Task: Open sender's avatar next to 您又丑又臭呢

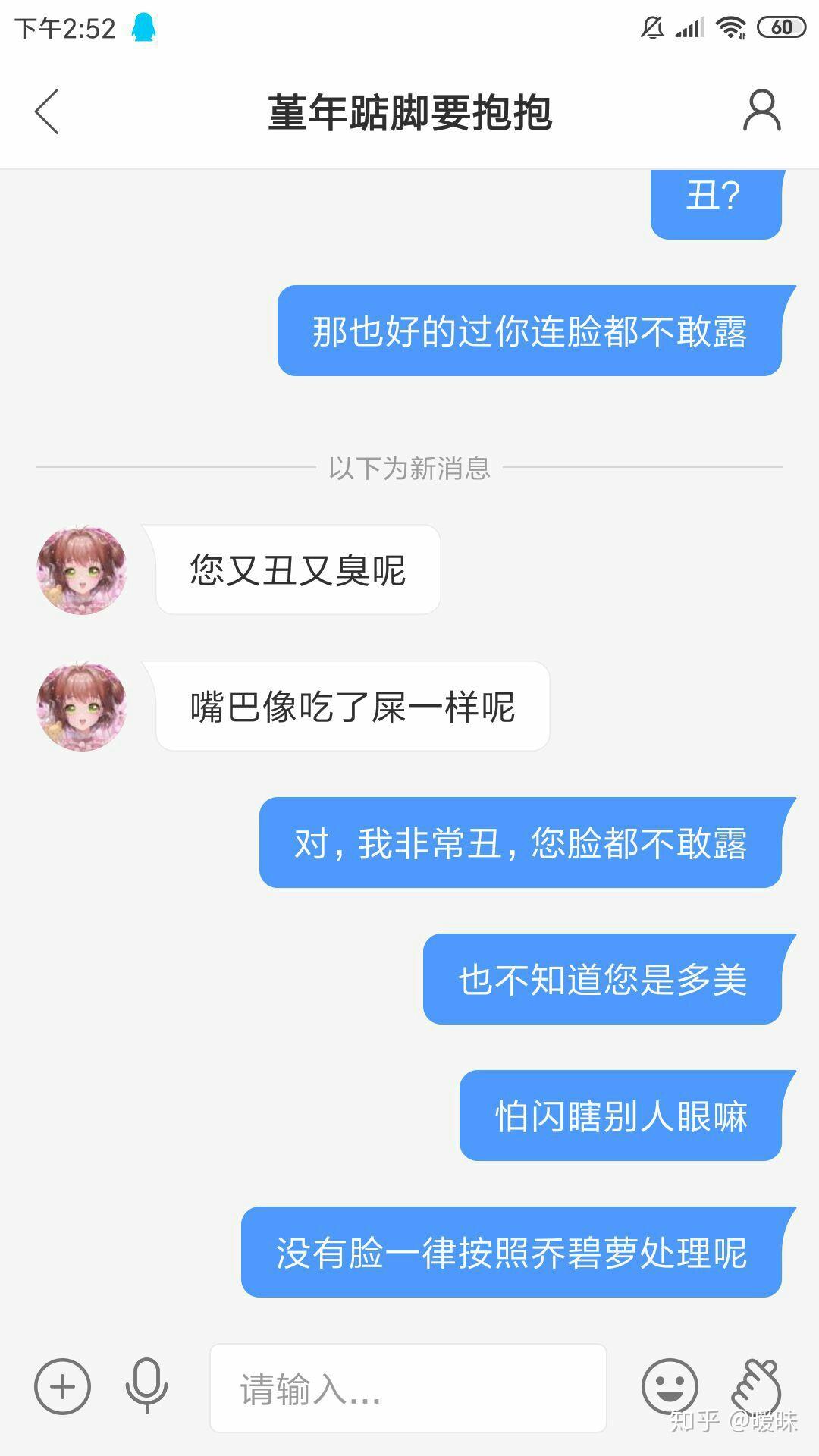Action: click(x=82, y=570)
